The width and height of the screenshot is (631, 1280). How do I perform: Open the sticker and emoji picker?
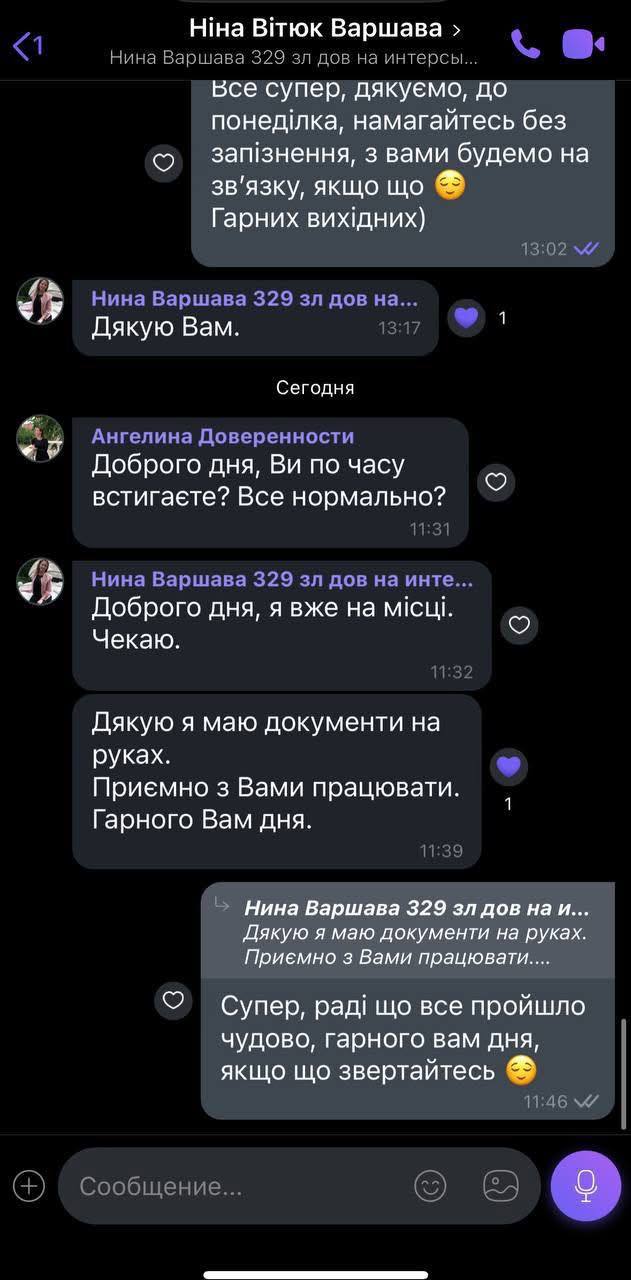point(430,1186)
